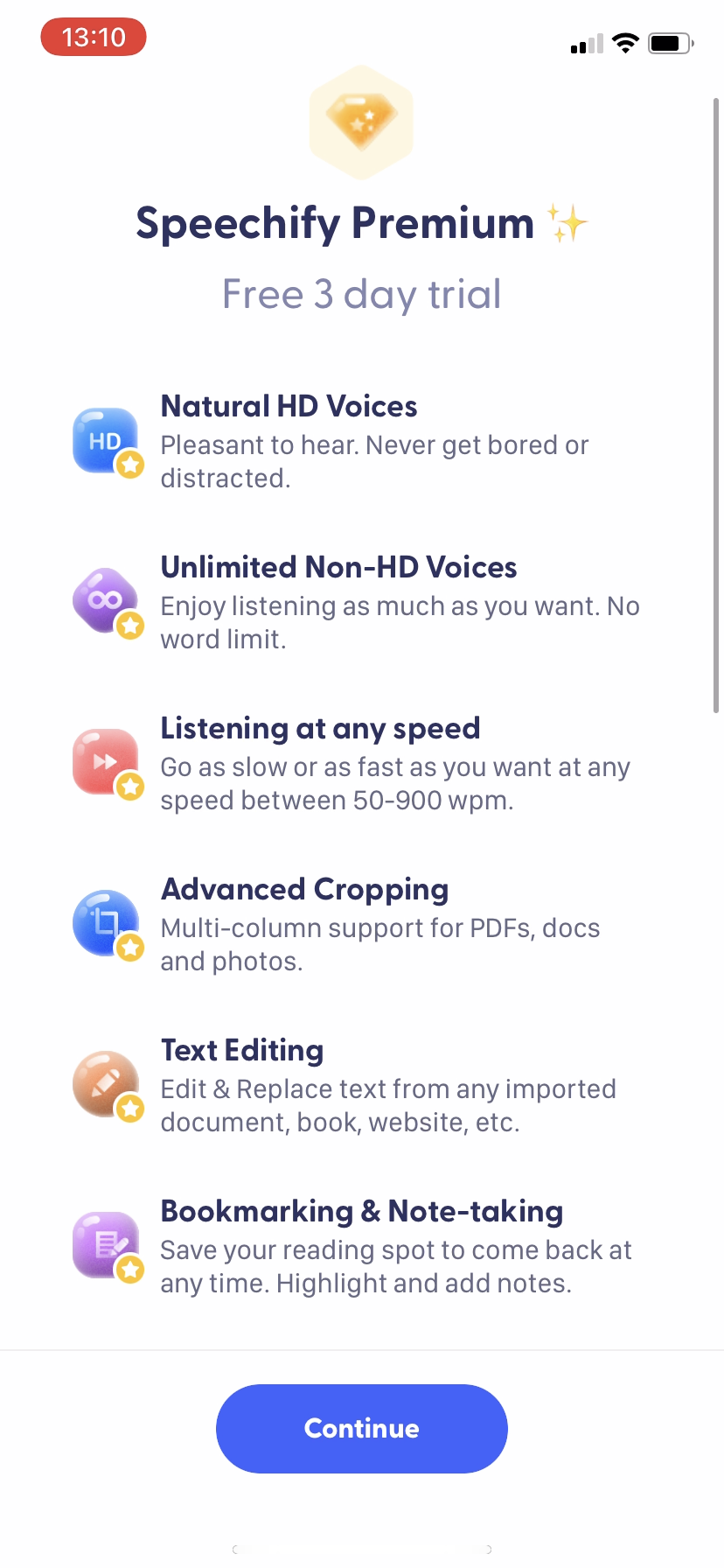Tap the Free 3 day trial text
The image size is (724, 1568).
[361, 294]
